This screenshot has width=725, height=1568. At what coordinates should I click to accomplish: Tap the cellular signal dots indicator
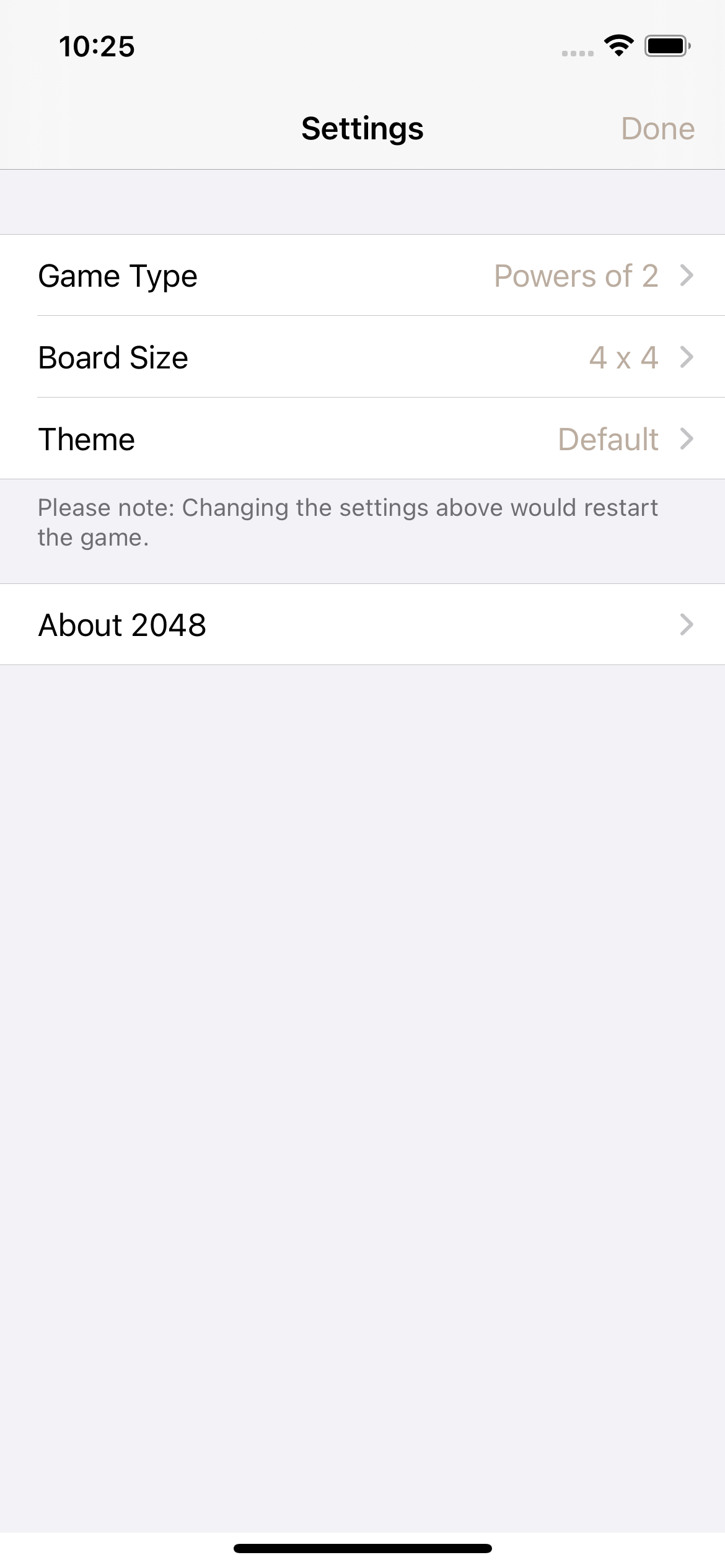[576, 53]
